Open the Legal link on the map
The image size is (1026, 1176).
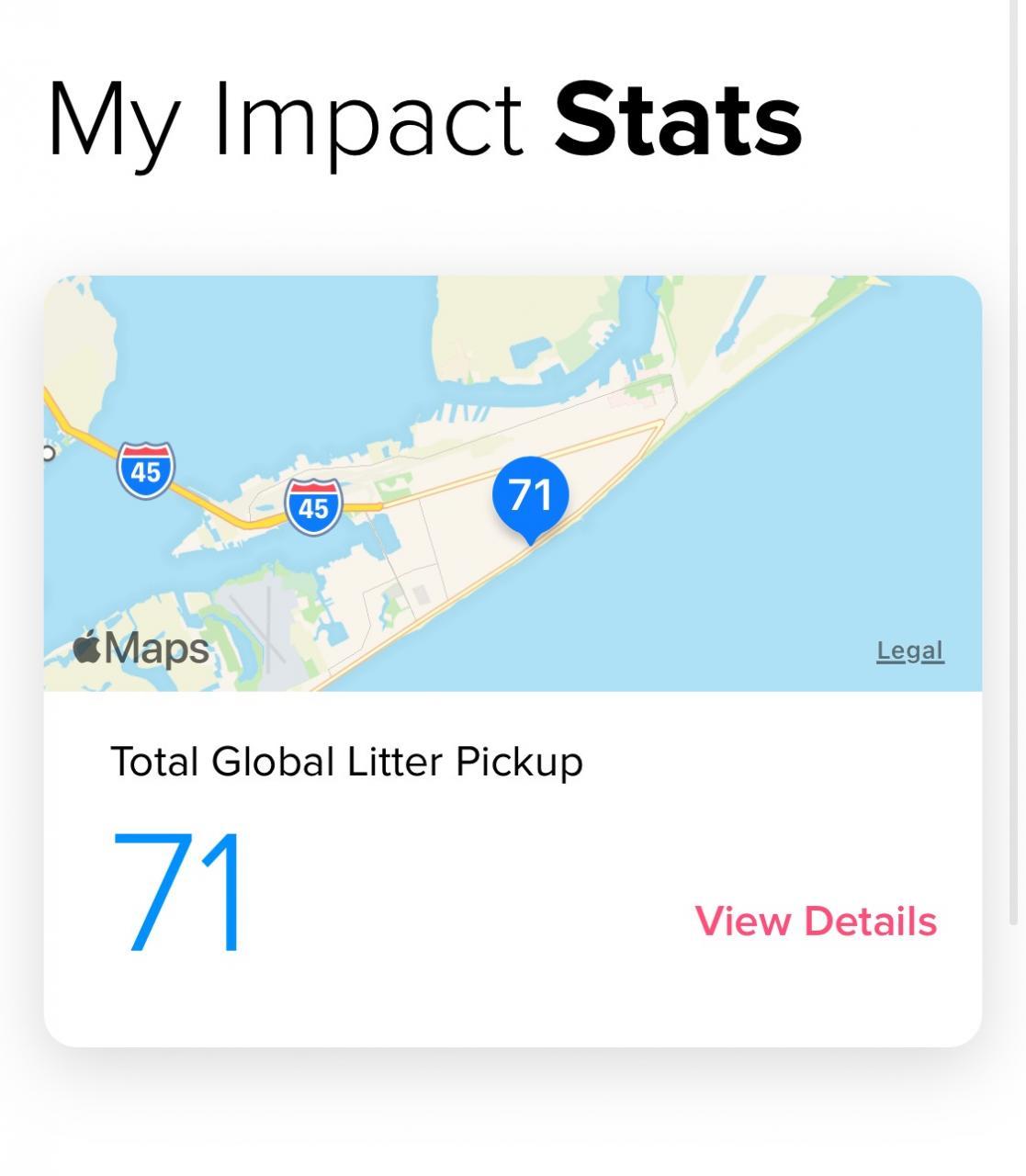[x=909, y=650]
